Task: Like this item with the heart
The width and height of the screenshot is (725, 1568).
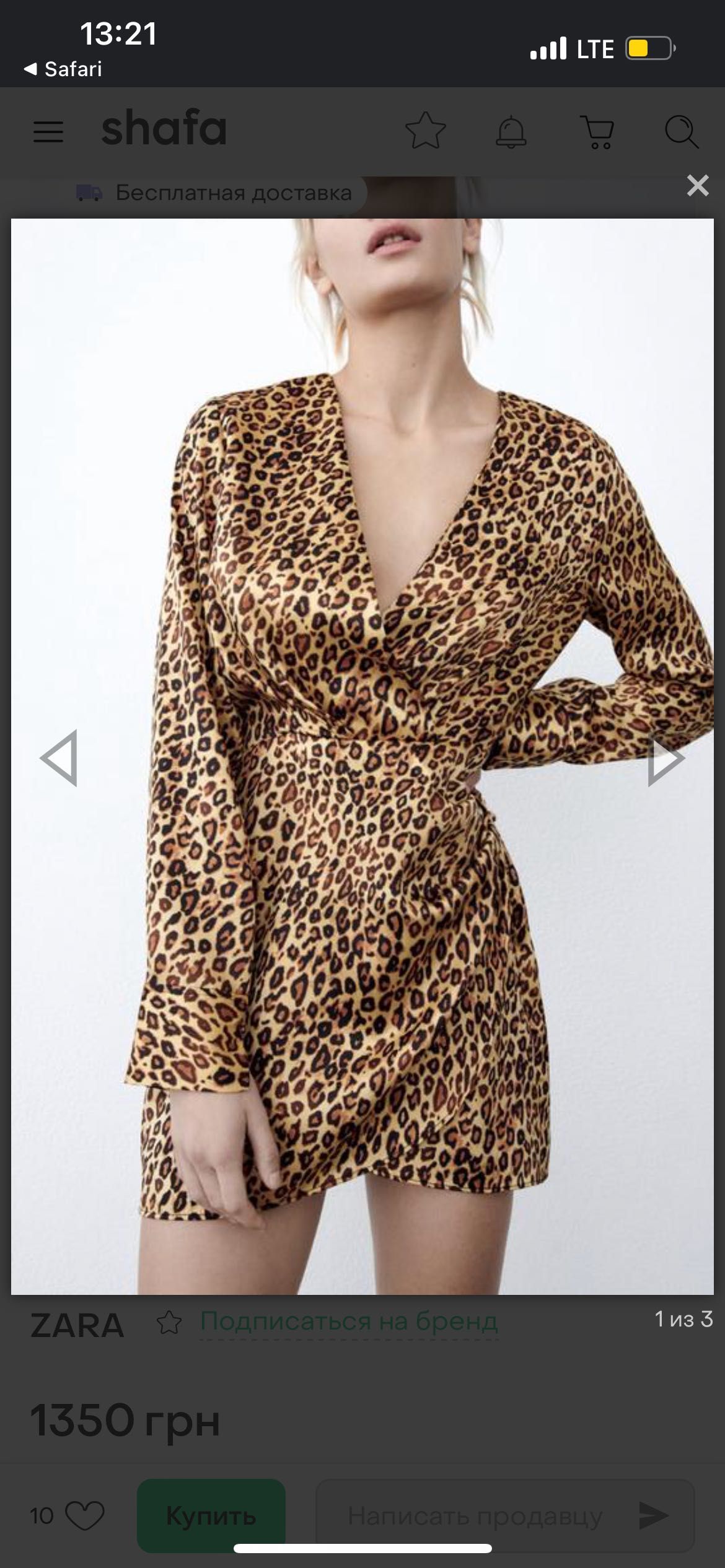Action: (x=84, y=1515)
